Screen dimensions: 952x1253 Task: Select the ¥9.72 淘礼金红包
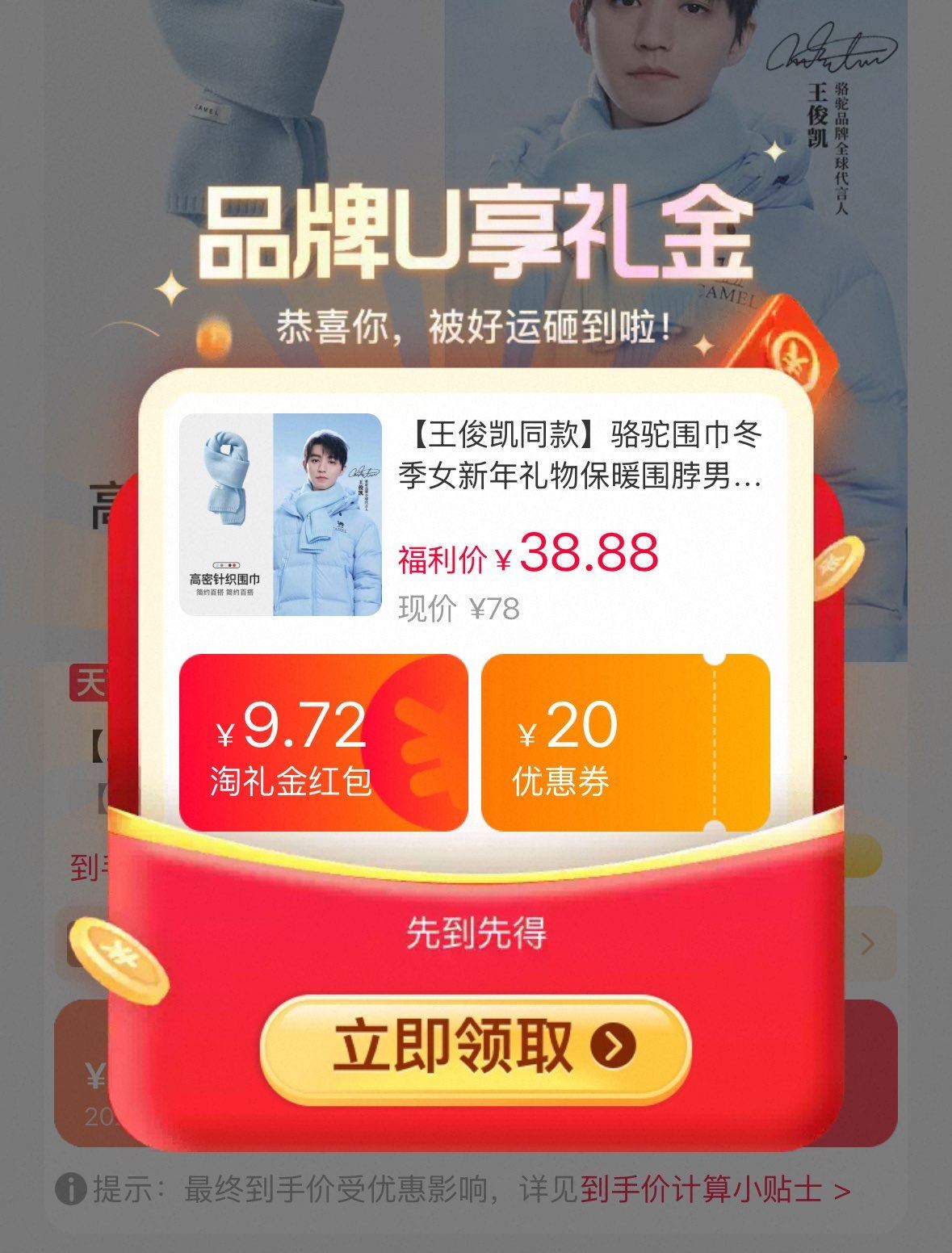(322, 742)
